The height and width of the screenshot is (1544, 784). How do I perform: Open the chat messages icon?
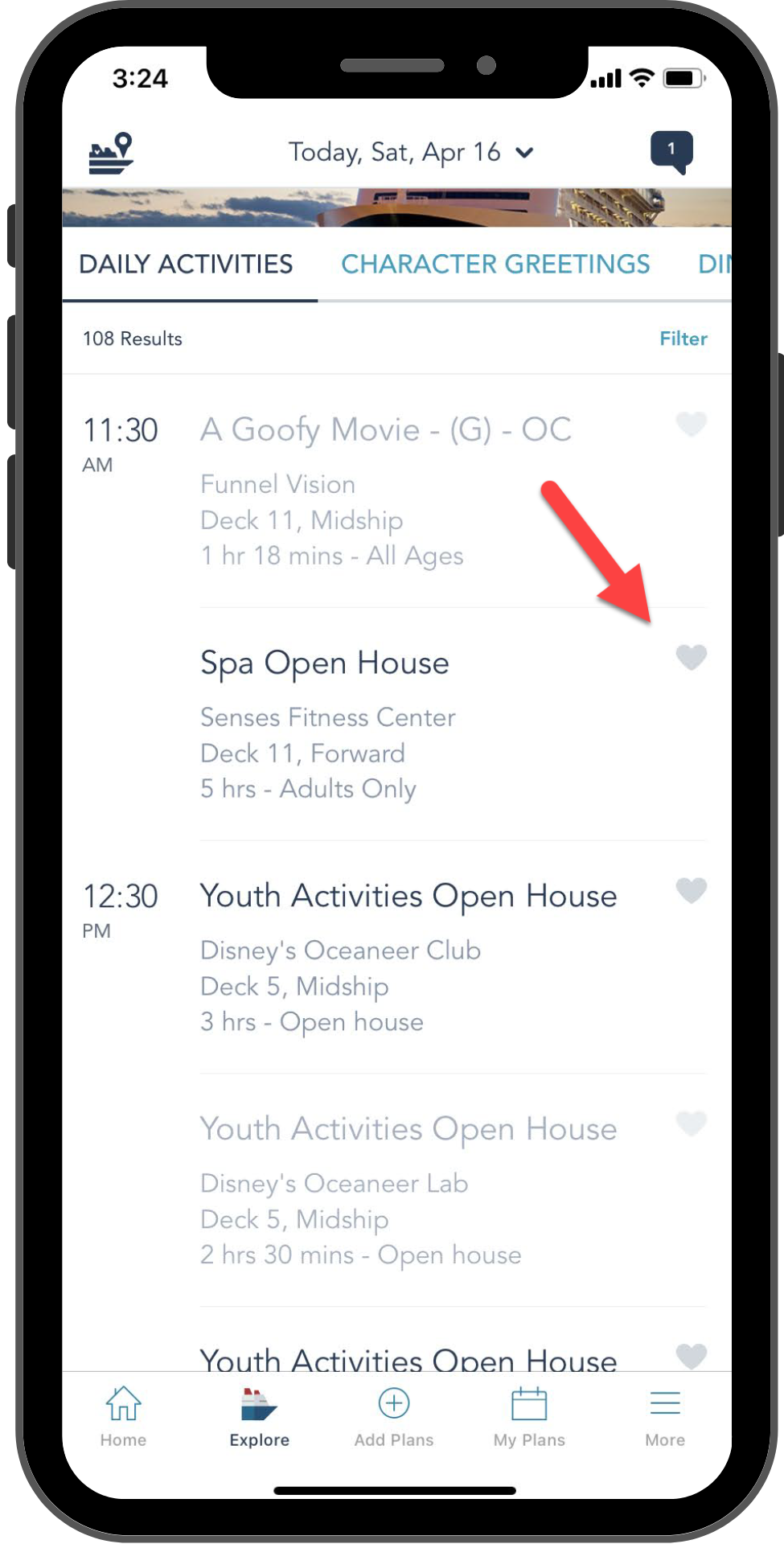671,151
